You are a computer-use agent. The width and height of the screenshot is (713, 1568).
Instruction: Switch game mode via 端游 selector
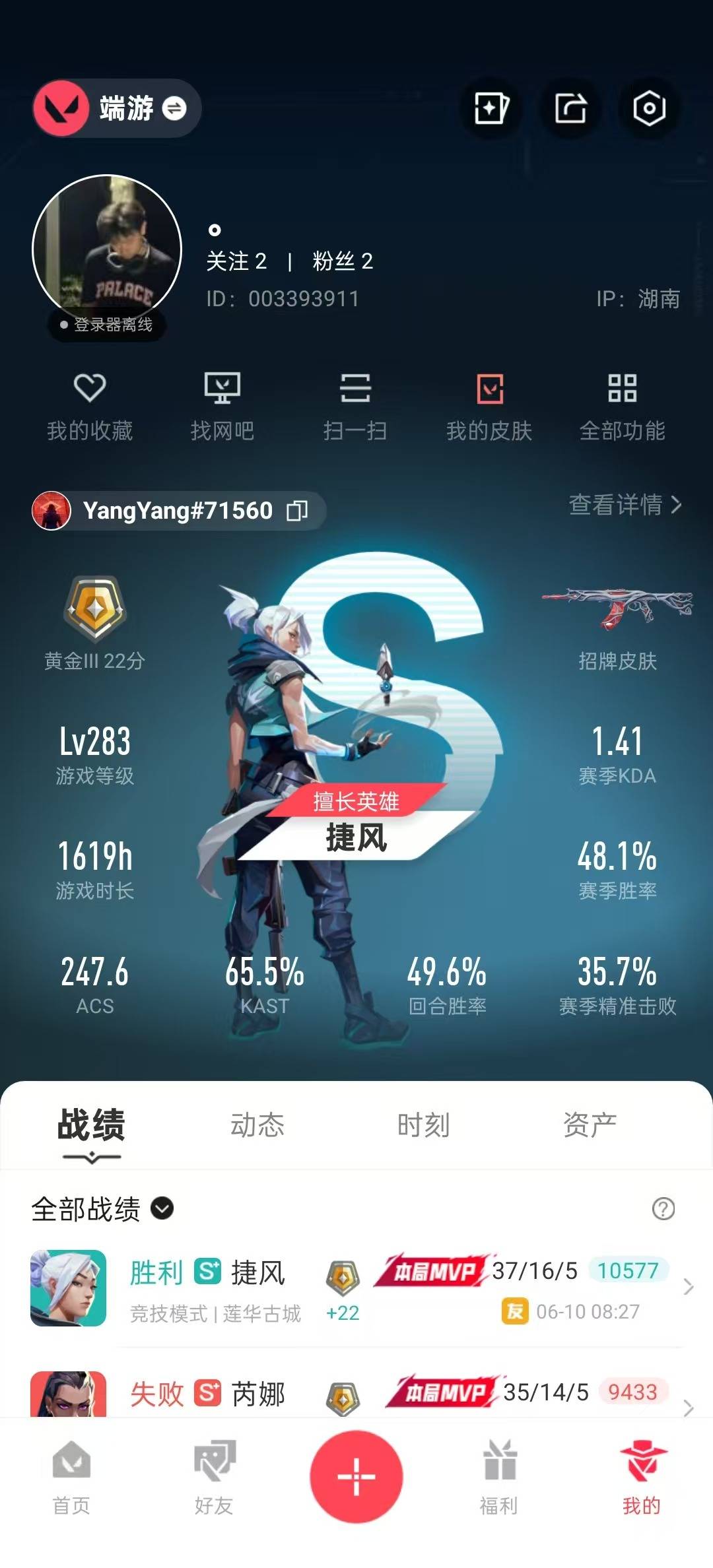(117, 108)
